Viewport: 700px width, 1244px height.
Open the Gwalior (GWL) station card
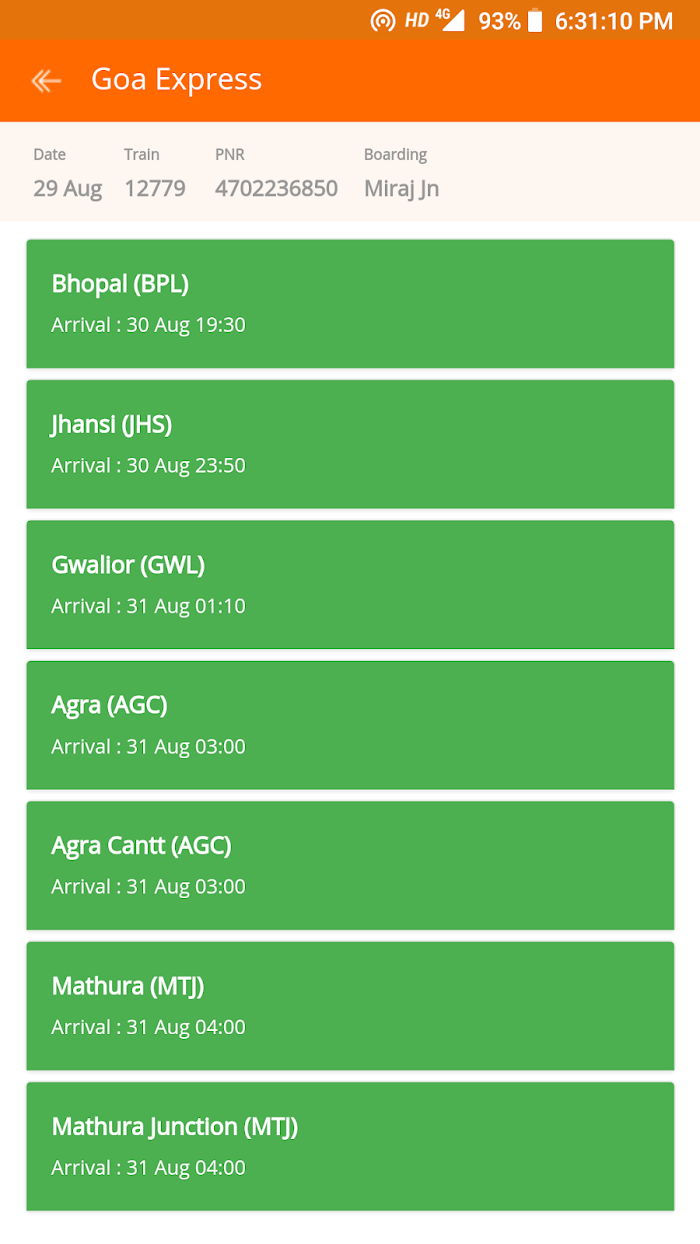coord(350,585)
